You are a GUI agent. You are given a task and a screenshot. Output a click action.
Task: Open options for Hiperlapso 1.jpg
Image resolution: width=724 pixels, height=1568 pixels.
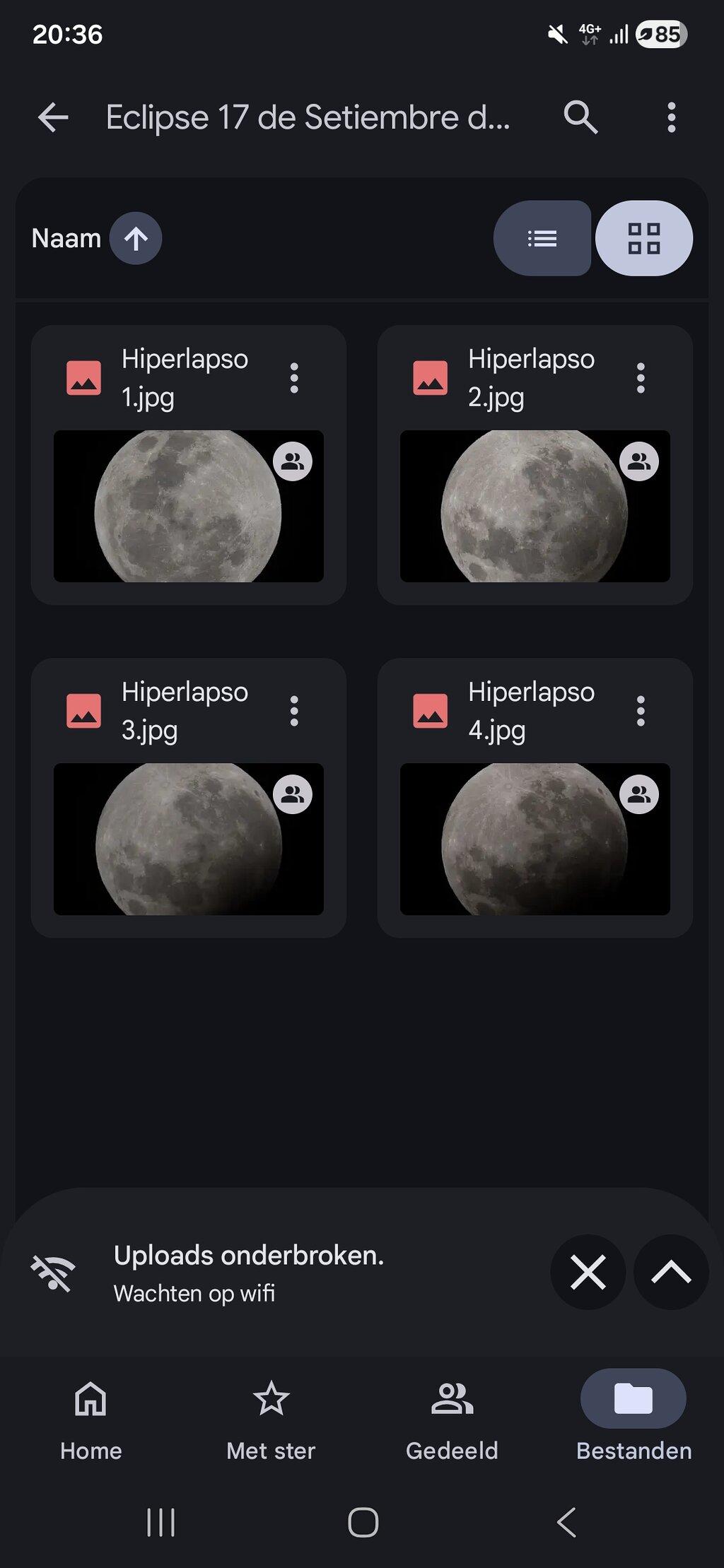point(294,379)
